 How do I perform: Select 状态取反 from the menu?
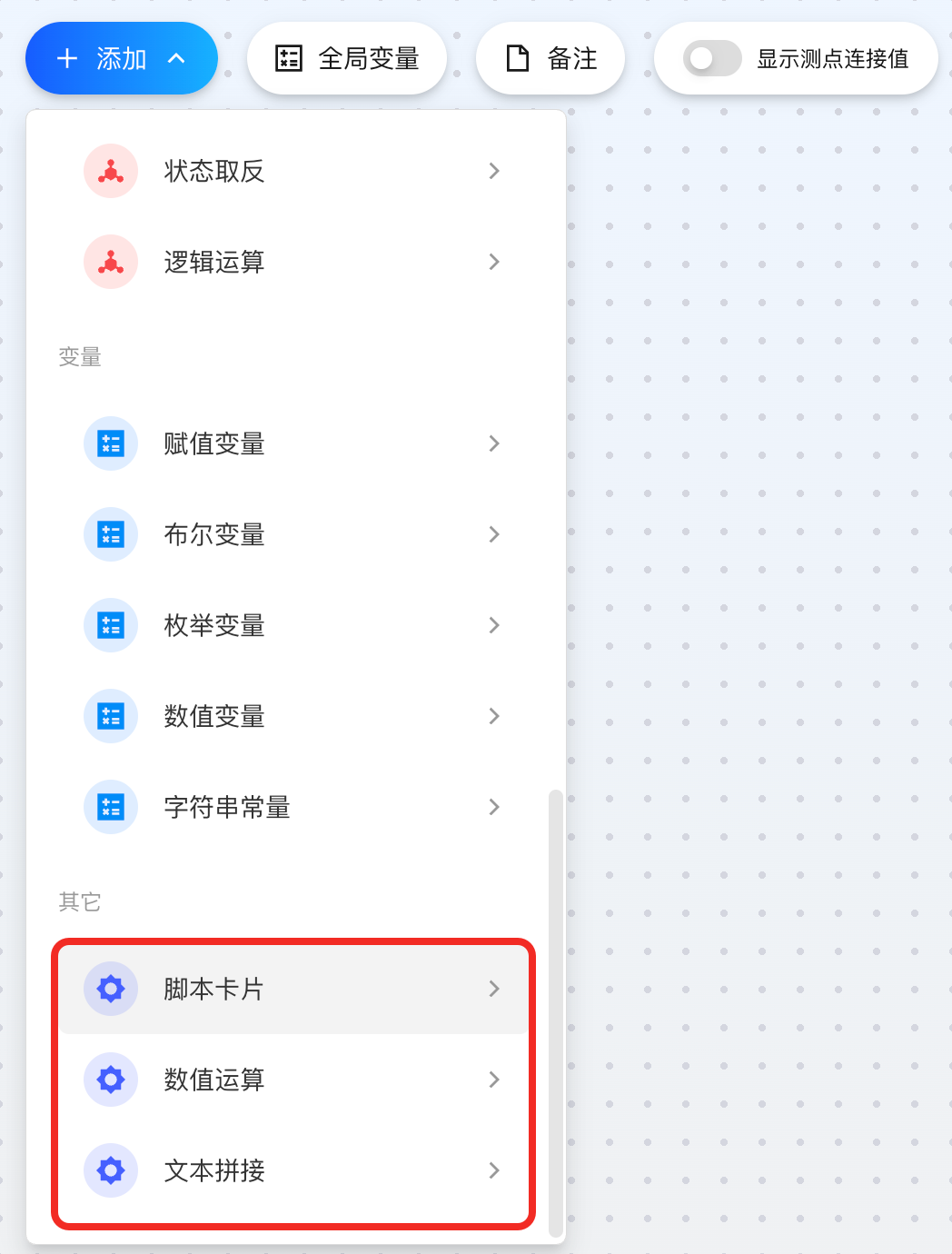coord(291,171)
